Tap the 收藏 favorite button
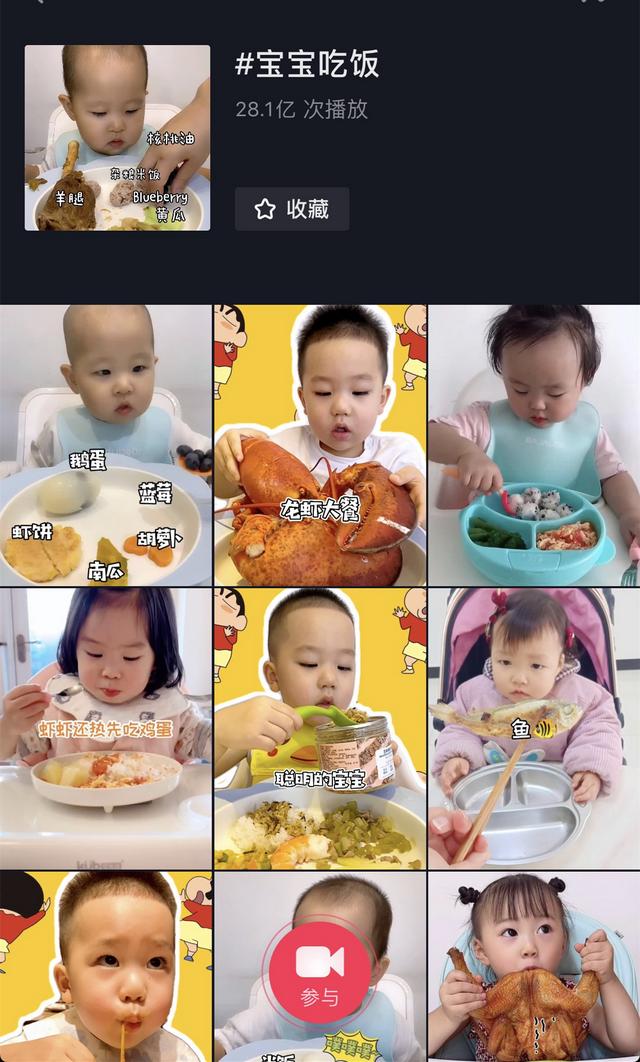The image size is (640, 1062). click(x=292, y=209)
